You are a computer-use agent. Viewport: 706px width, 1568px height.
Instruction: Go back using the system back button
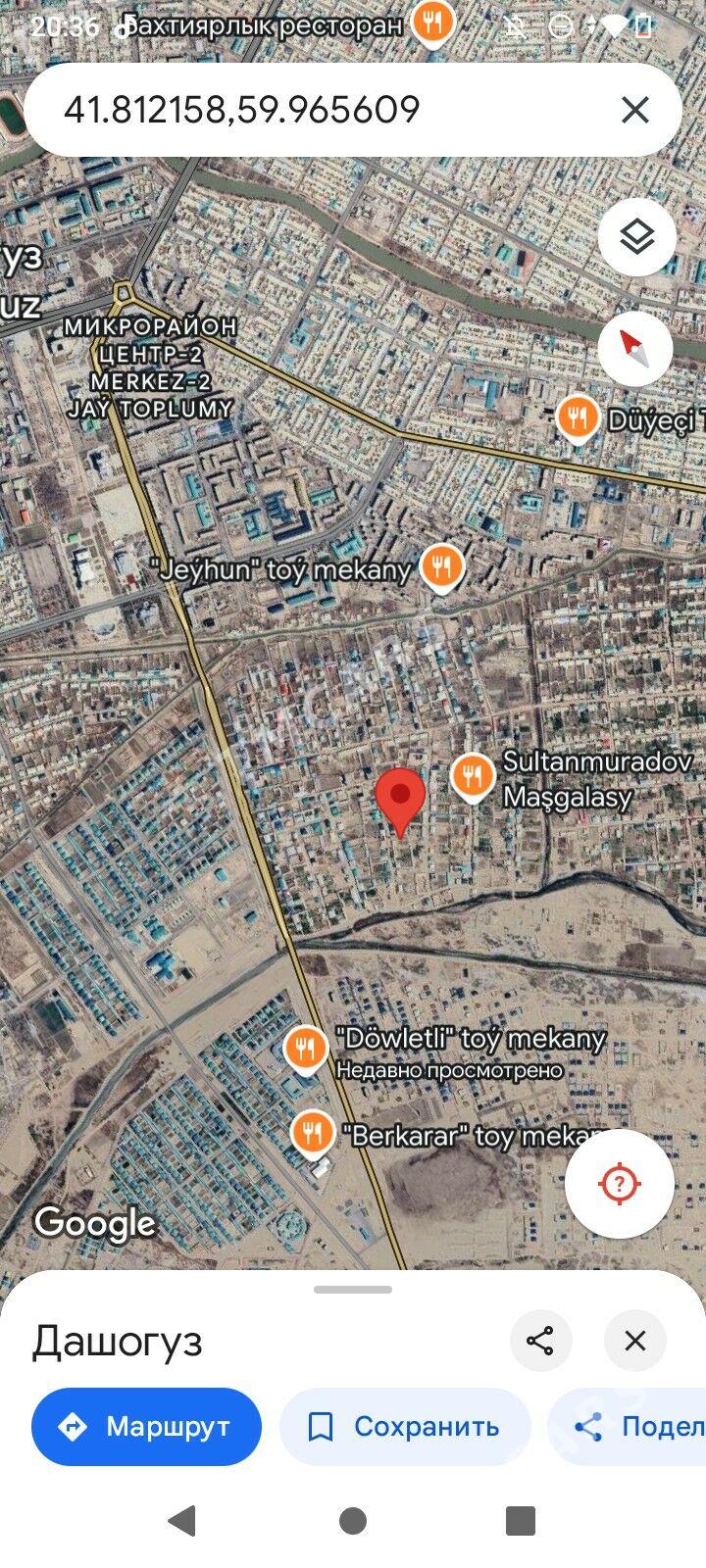[x=182, y=1520]
